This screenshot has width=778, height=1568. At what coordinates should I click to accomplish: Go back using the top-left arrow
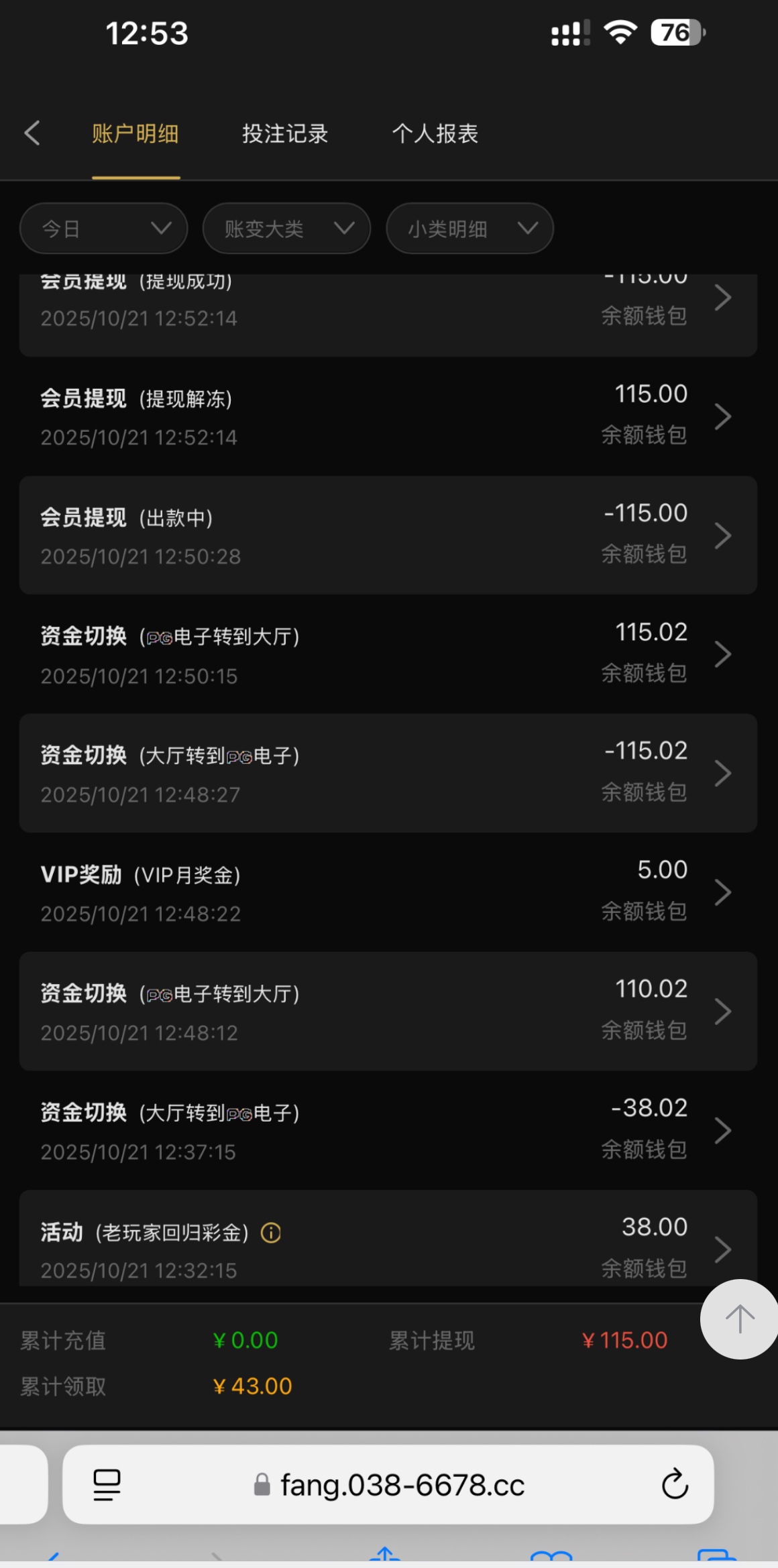click(32, 133)
